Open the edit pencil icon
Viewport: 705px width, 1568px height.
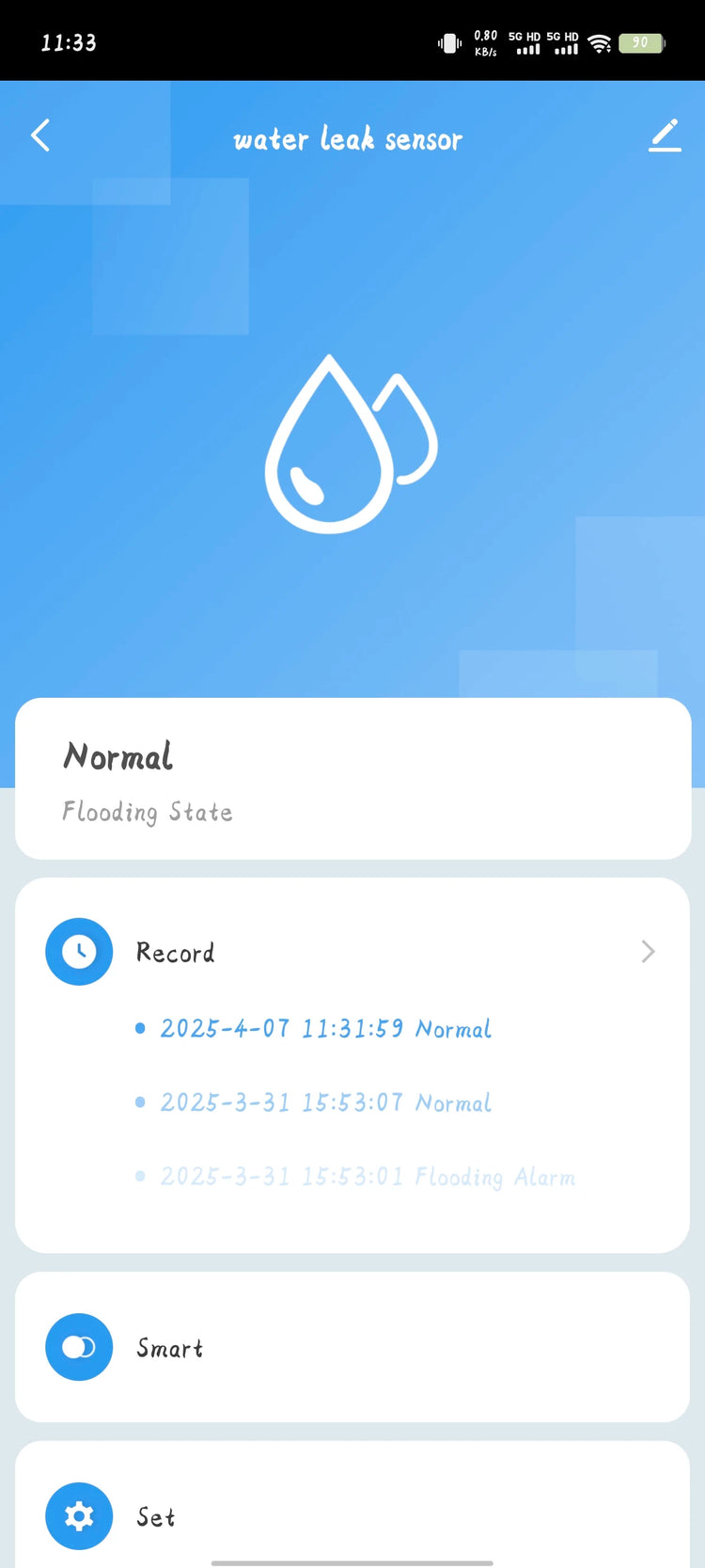click(665, 136)
